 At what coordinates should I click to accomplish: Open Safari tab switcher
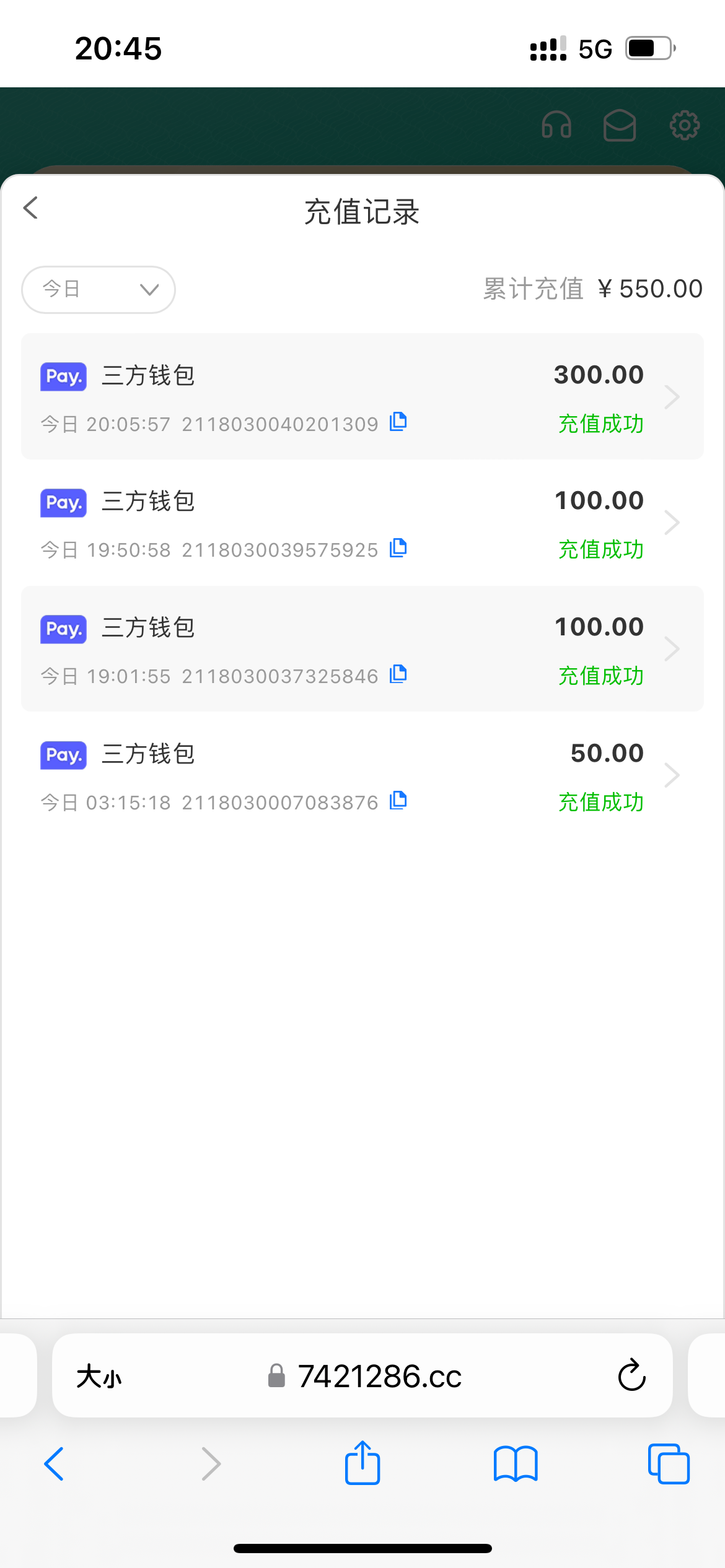tap(668, 1465)
